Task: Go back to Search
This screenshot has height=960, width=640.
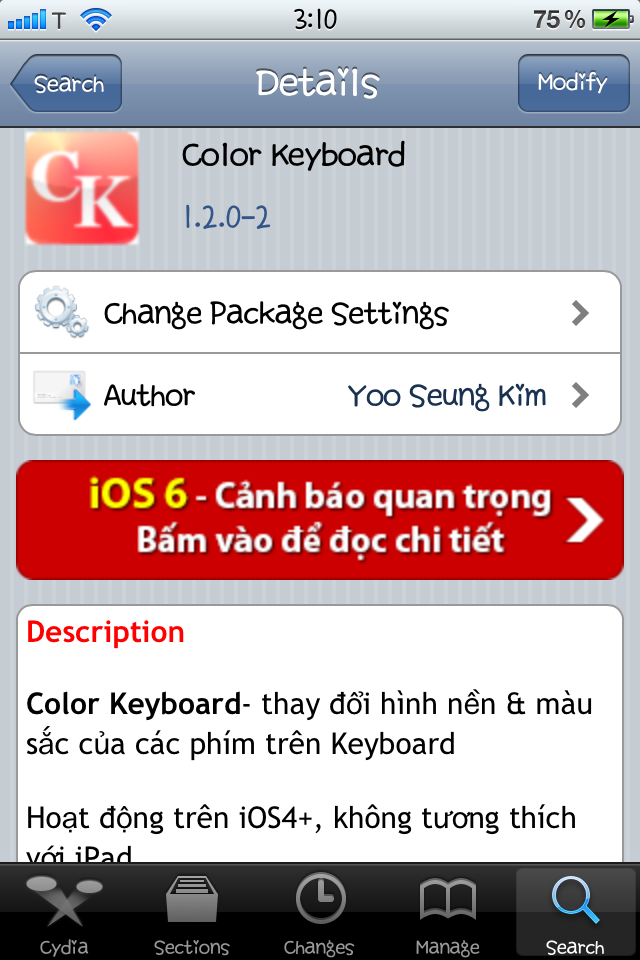Action: (68, 84)
